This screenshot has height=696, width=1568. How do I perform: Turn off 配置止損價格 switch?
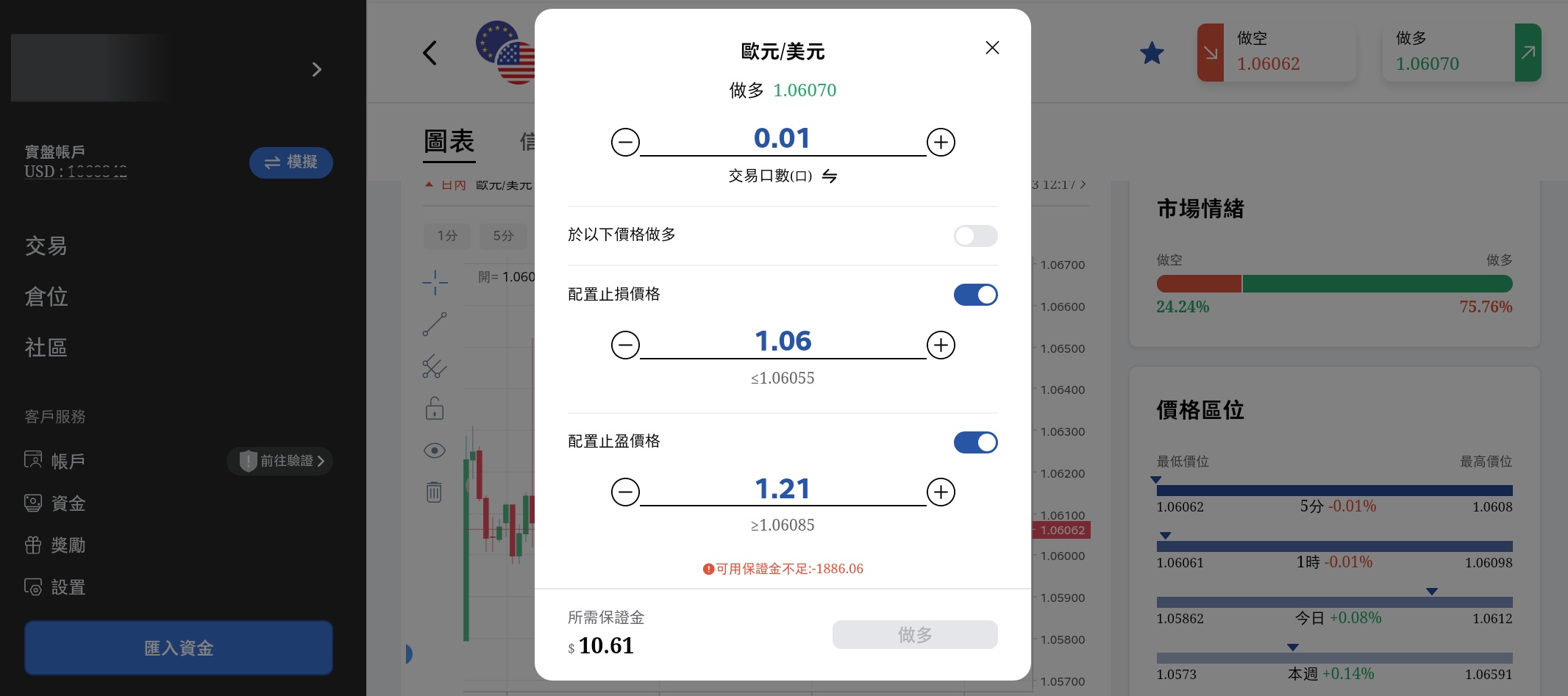975,295
